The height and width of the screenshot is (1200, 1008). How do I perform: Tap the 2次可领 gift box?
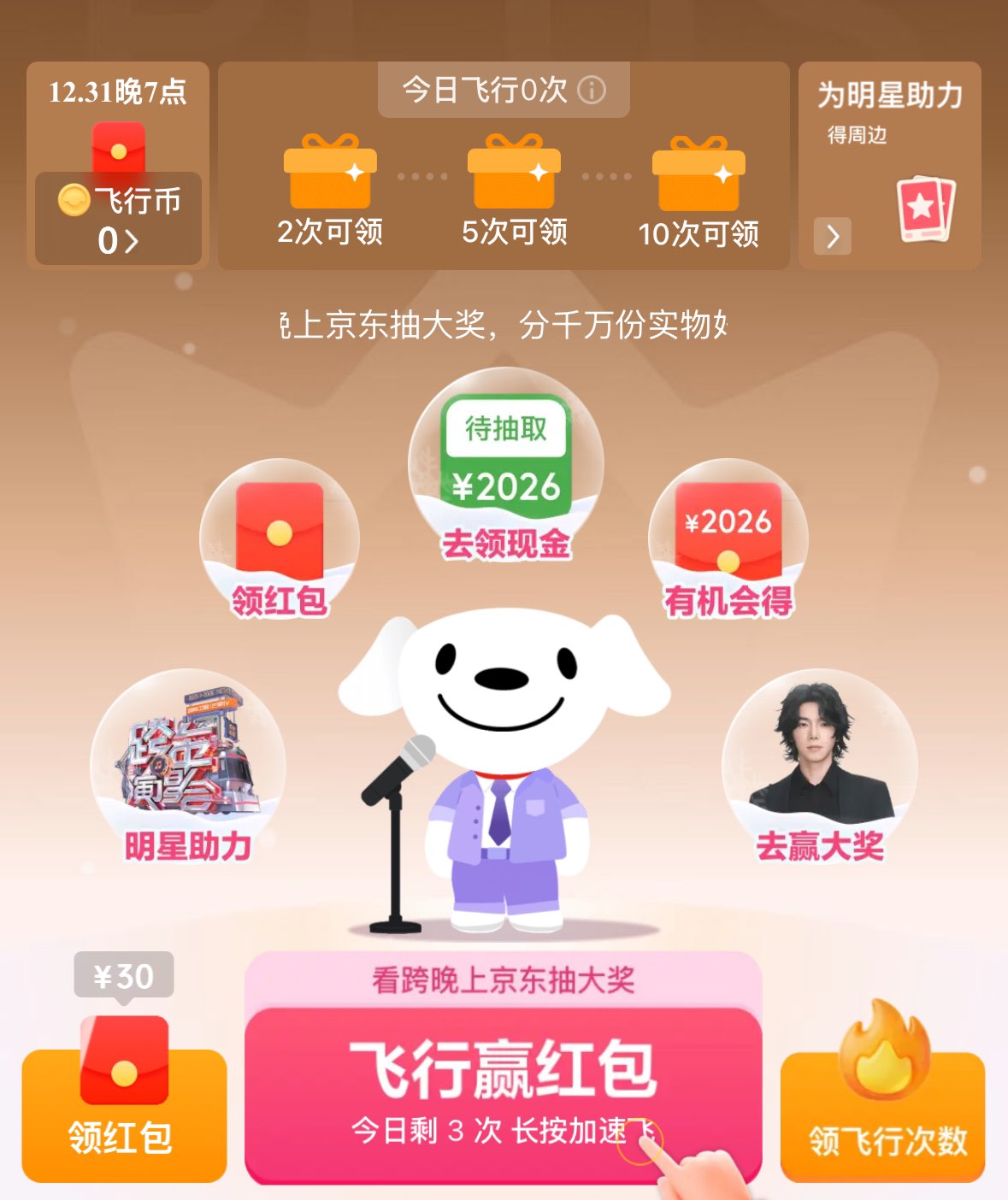click(x=330, y=174)
